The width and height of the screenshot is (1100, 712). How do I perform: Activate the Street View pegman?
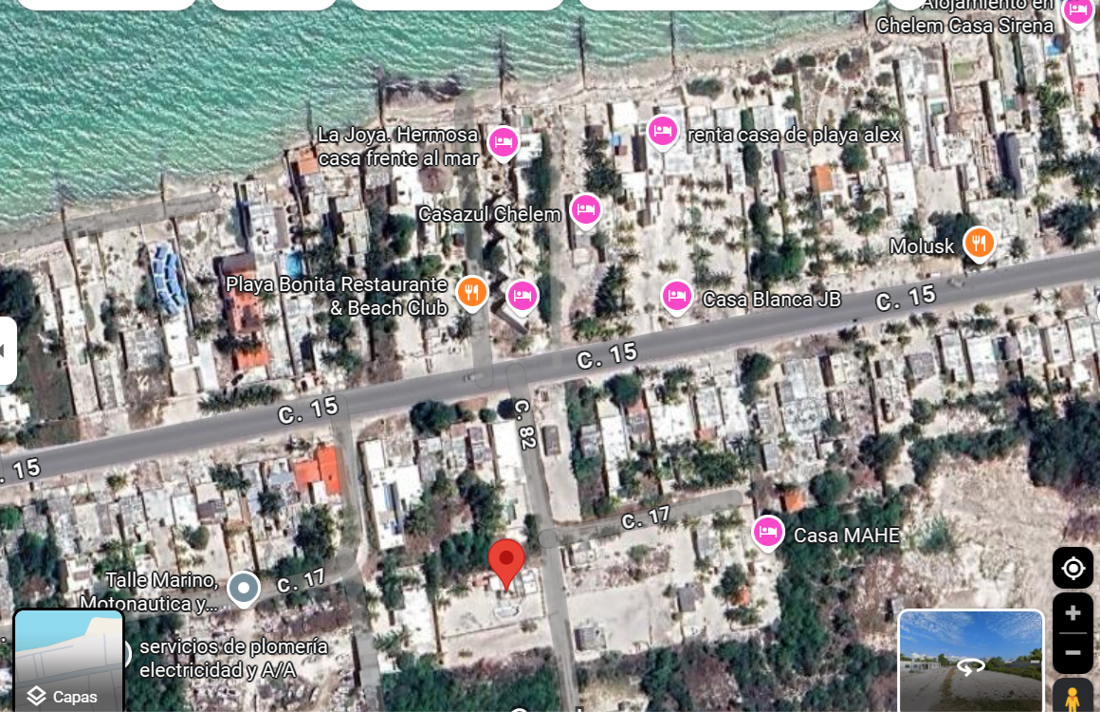coord(1073,697)
